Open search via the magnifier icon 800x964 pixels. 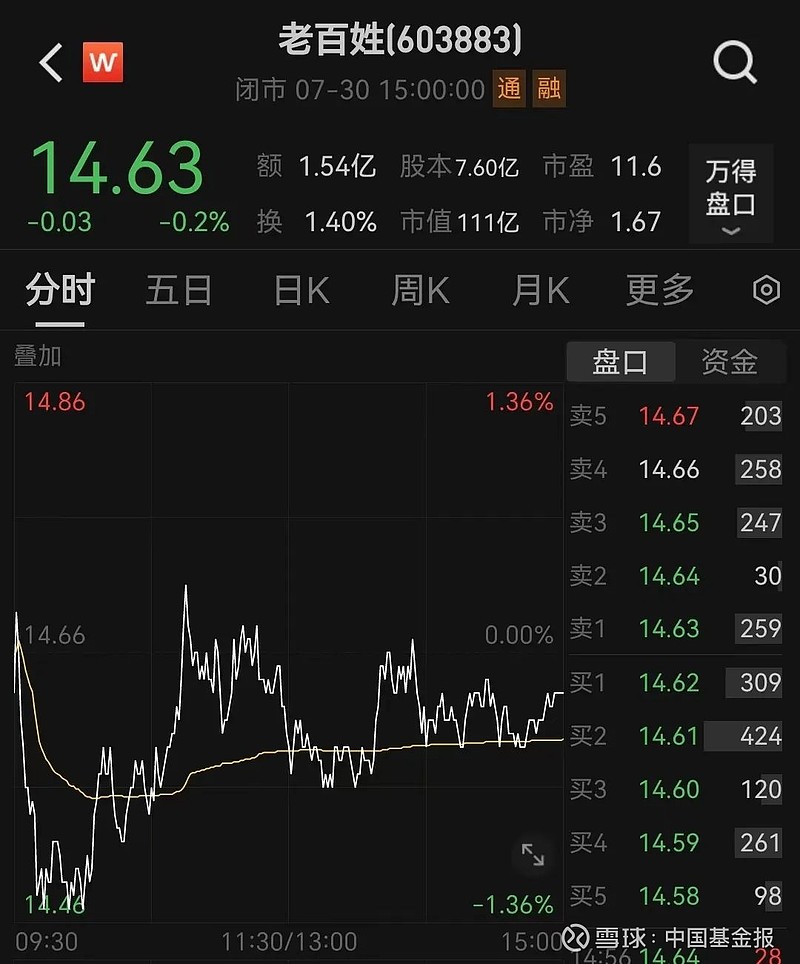pos(735,58)
